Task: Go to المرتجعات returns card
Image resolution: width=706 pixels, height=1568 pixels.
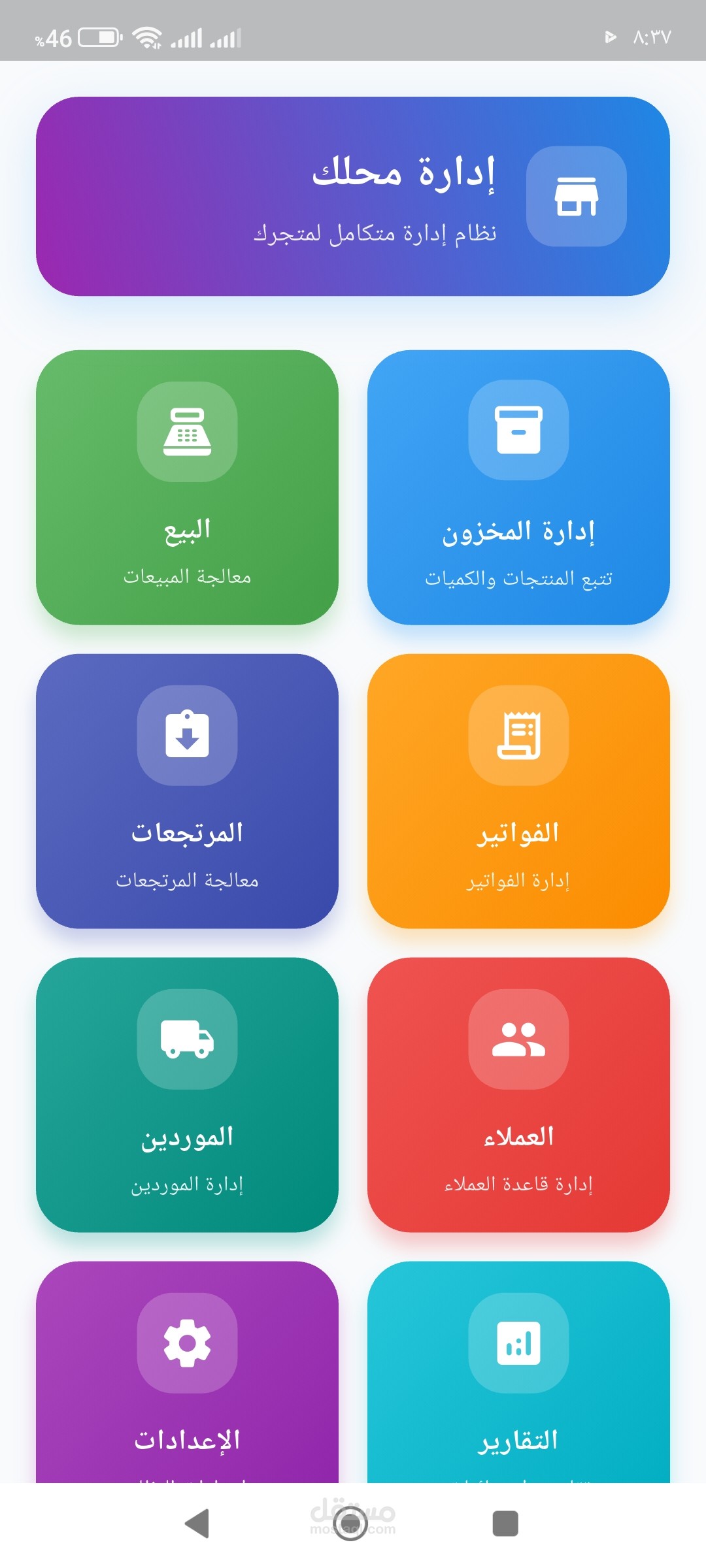Action: point(187,791)
